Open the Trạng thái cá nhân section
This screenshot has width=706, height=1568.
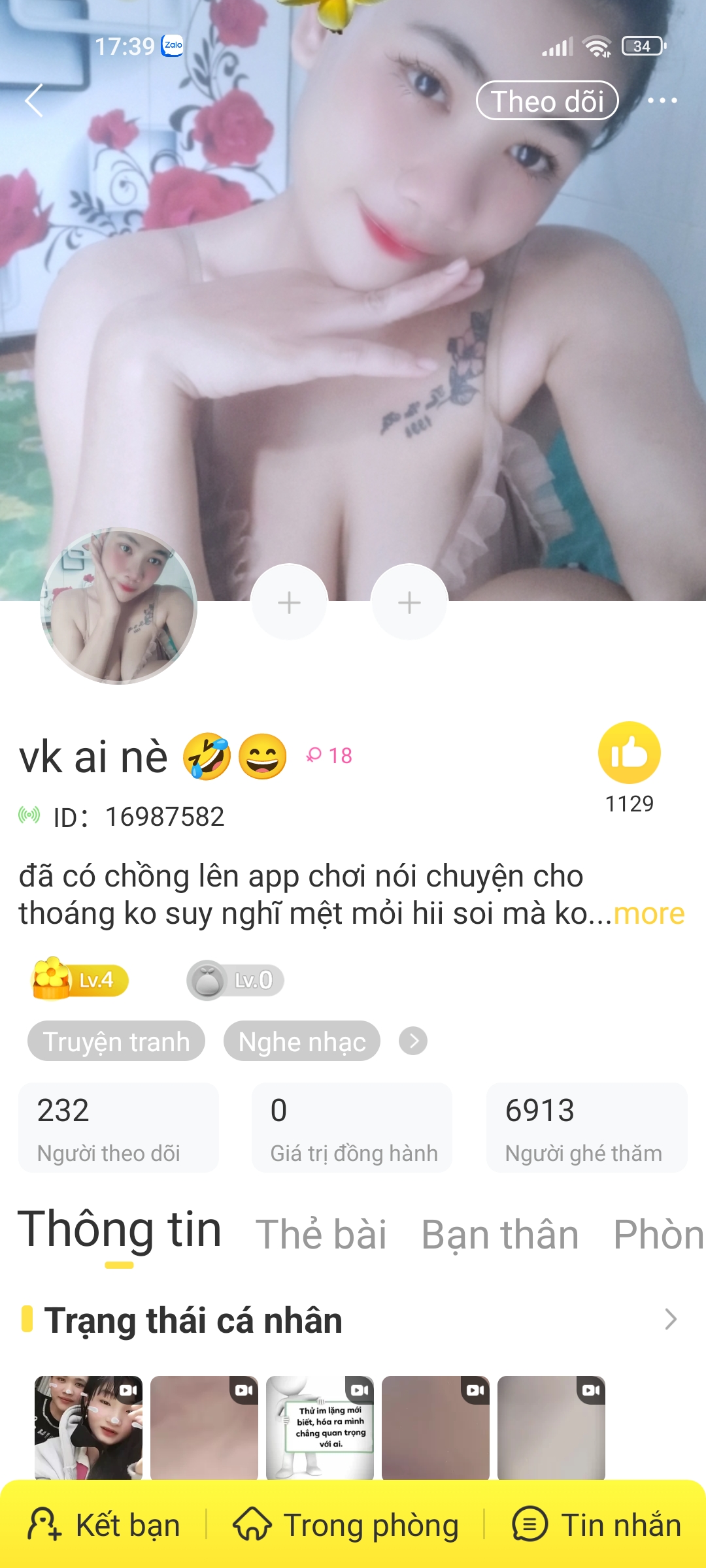(x=670, y=1320)
